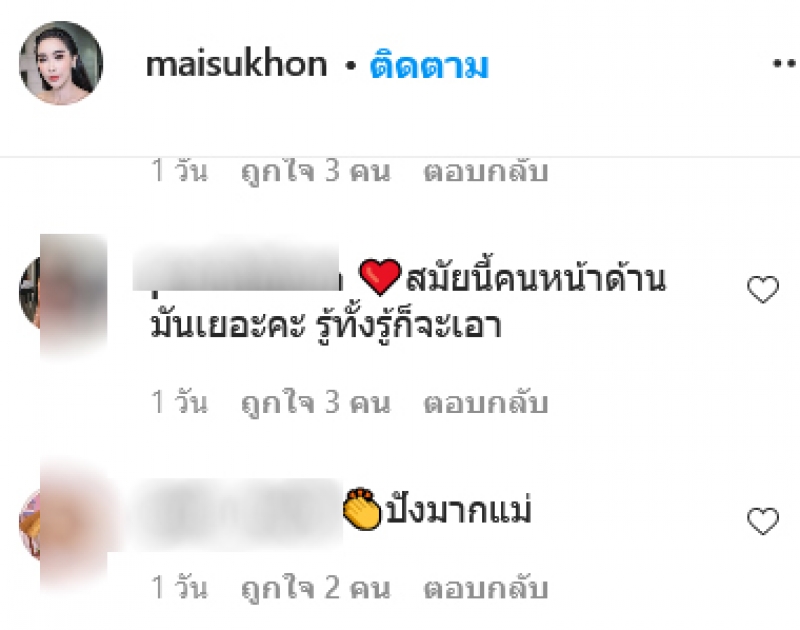
Task: Open the maisukhon username link
Action: [236, 65]
